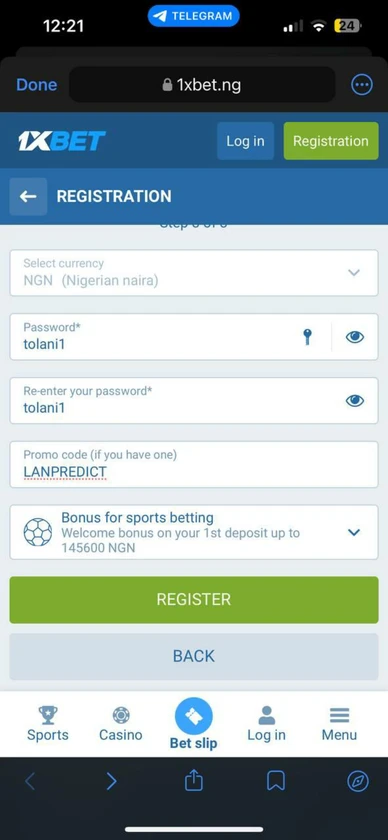This screenshot has height=840, width=388.
Task: Tap Done to close the browser view
Action: click(x=36, y=85)
